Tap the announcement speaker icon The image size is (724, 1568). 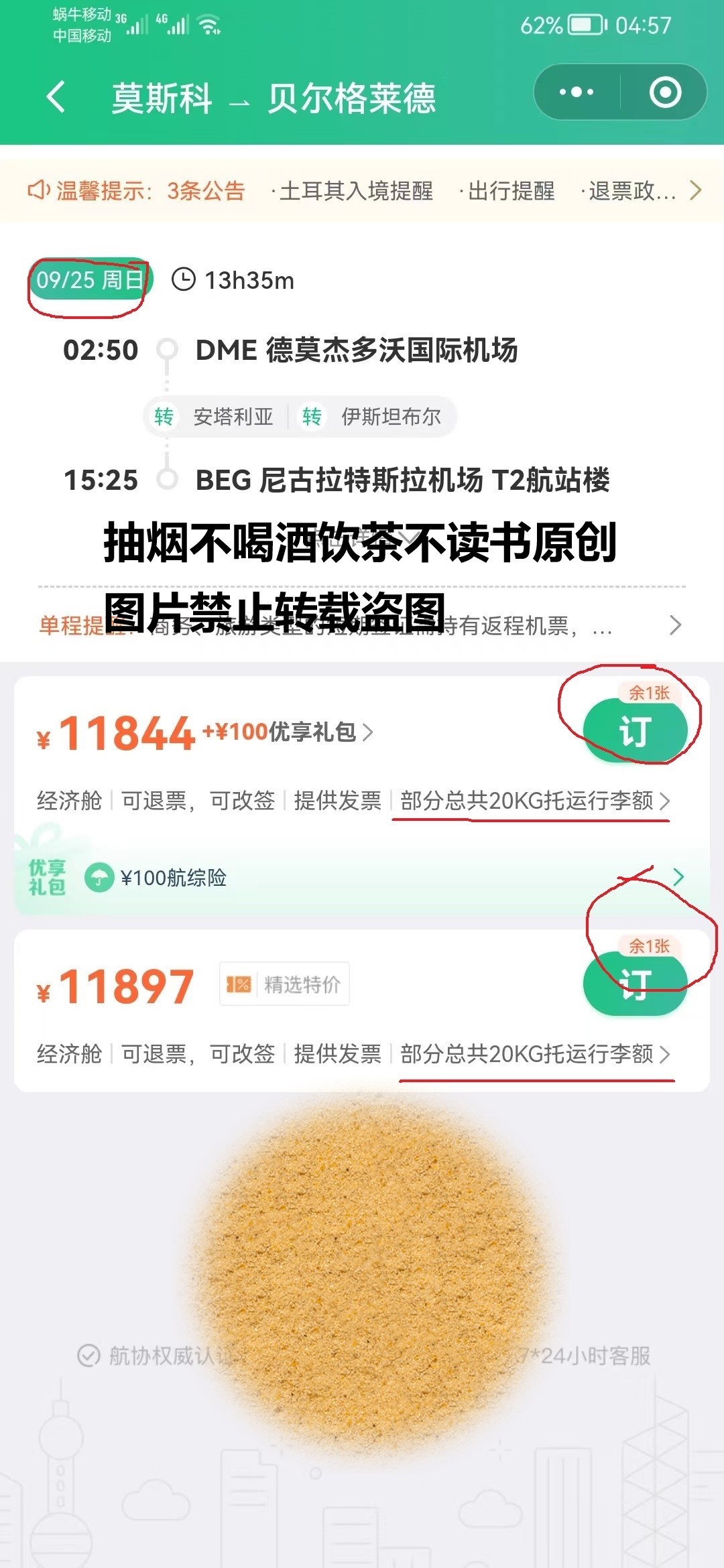click(x=38, y=191)
